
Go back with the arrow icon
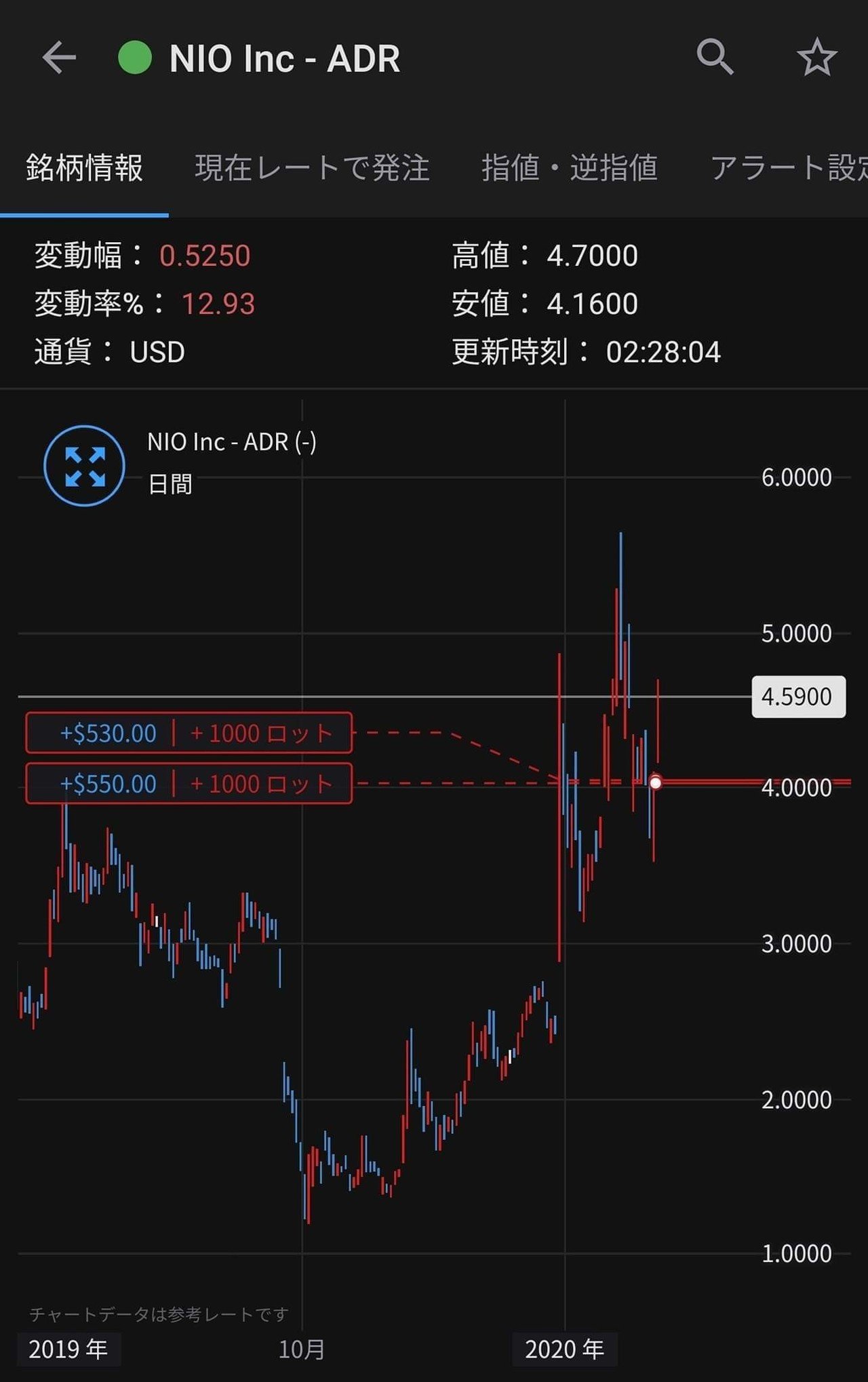[x=59, y=58]
